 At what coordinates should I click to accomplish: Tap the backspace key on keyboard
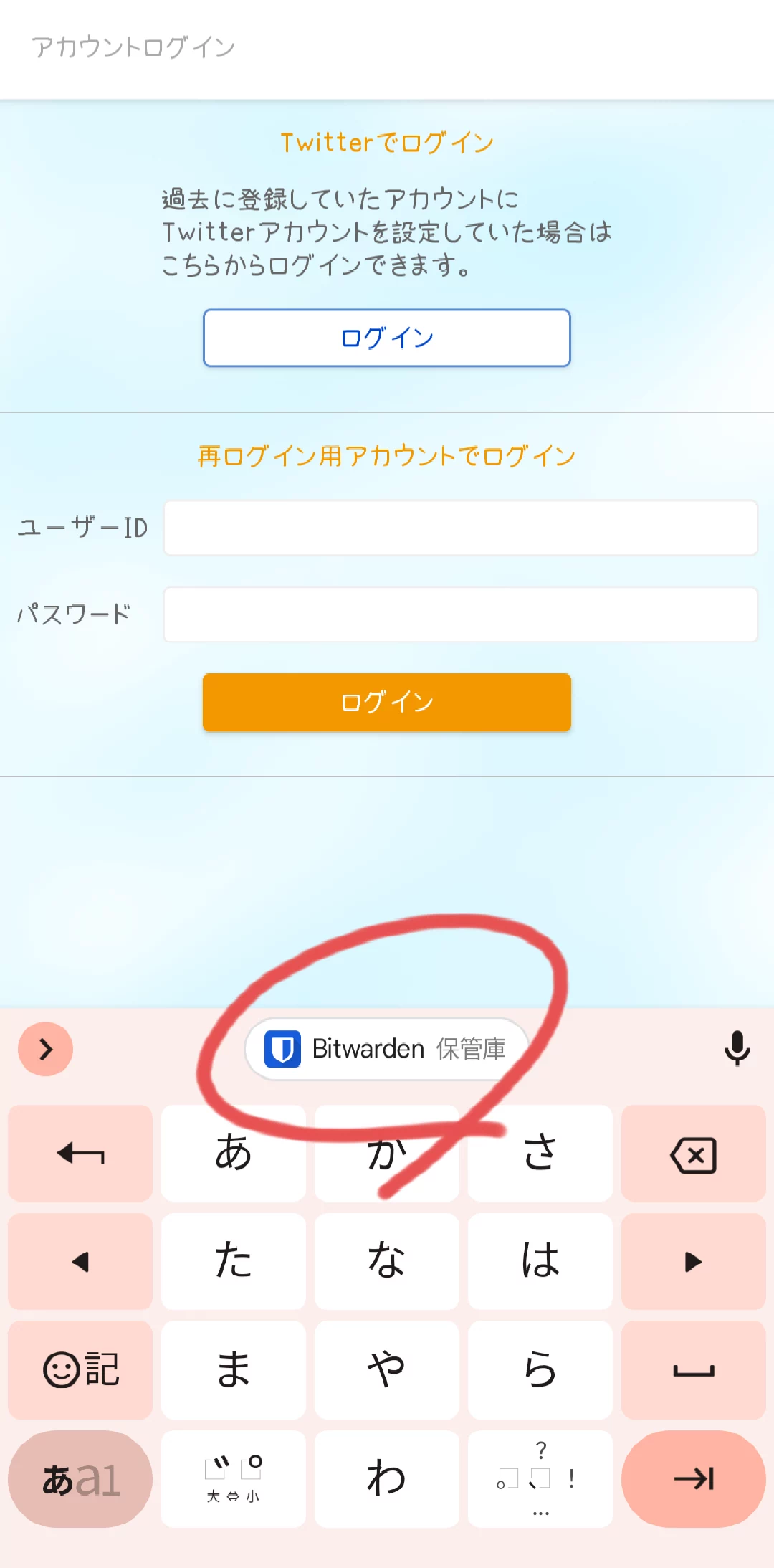click(693, 1154)
